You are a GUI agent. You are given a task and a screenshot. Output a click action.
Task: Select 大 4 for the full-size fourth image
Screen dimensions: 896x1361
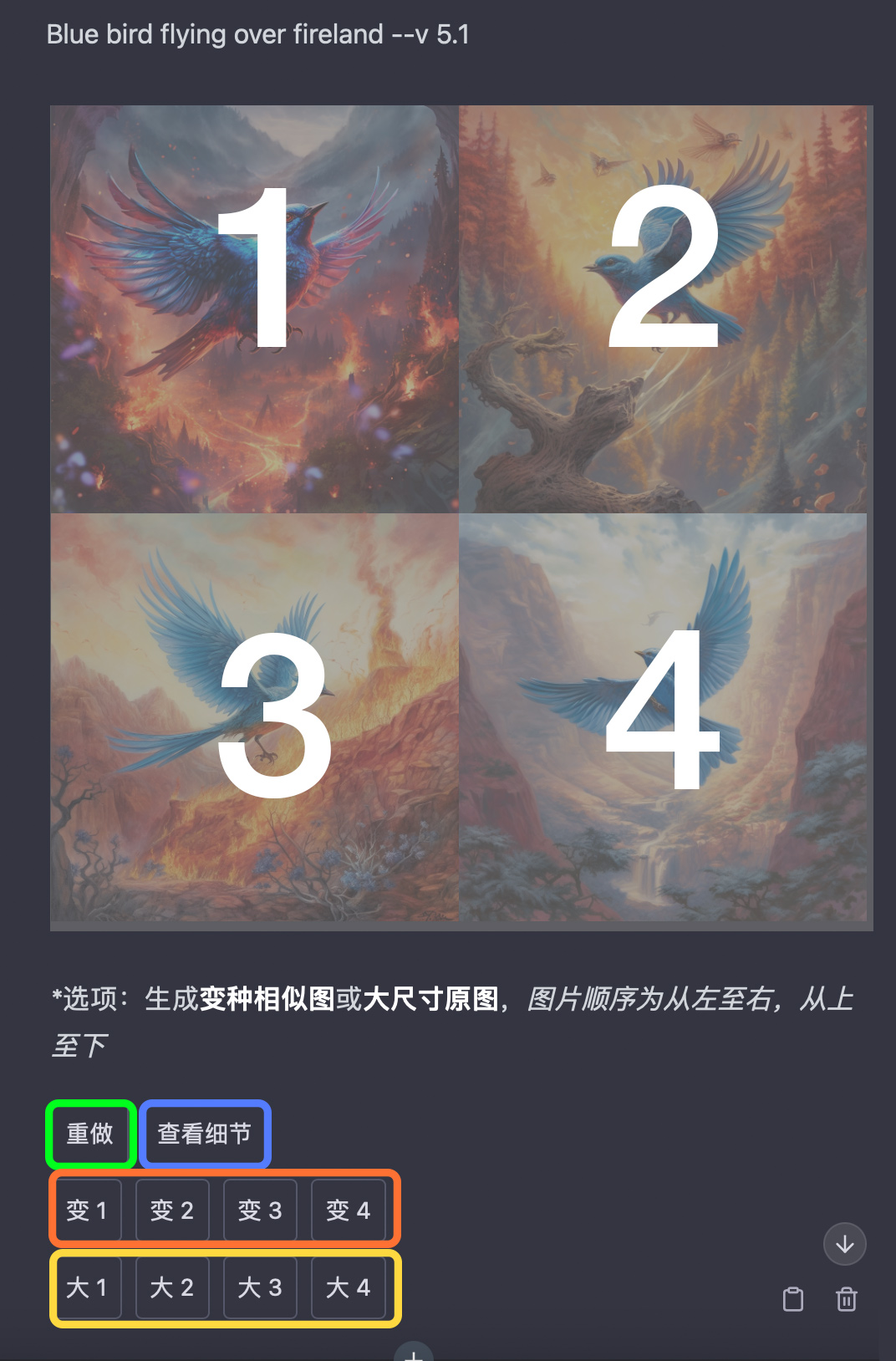(x=348, y=1287)
